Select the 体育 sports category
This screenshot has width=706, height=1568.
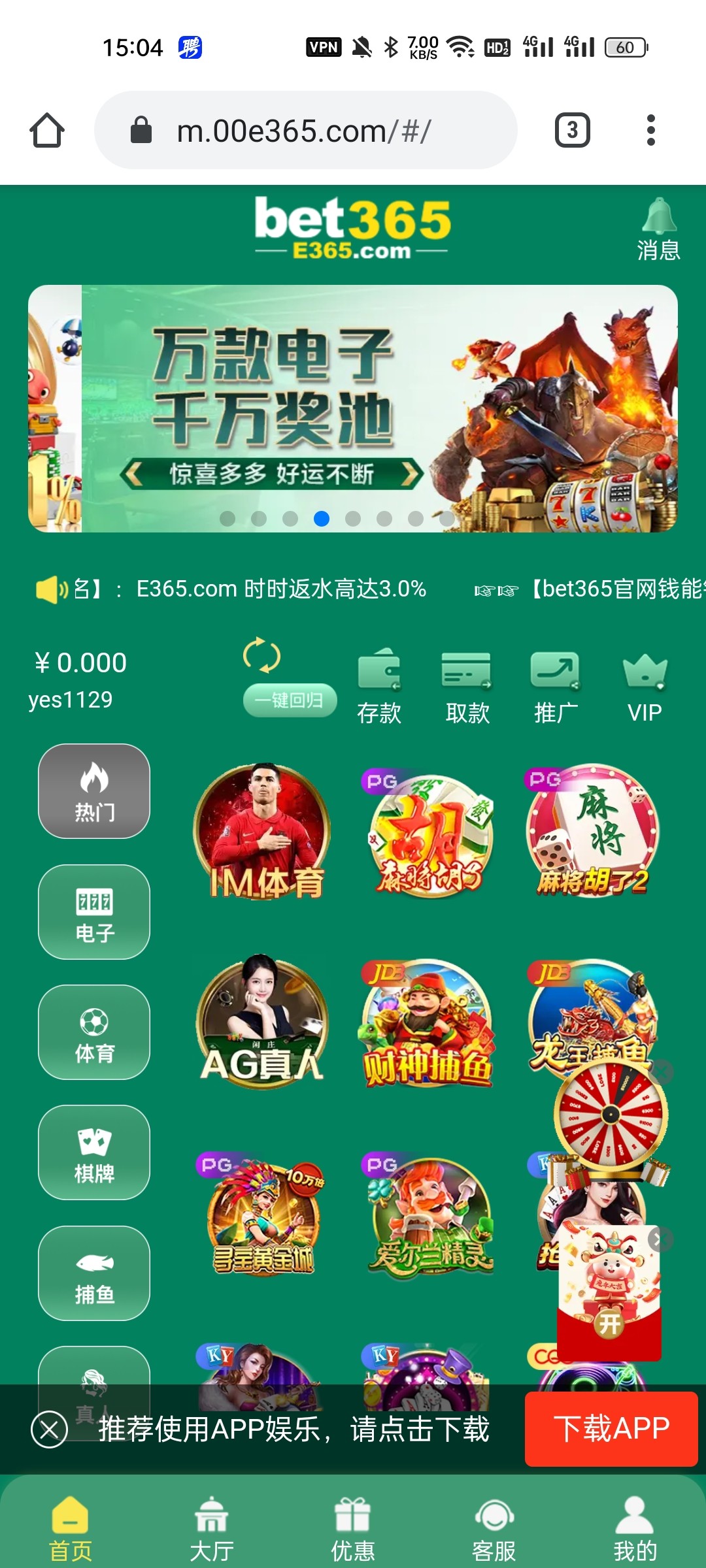[94, 1032]
